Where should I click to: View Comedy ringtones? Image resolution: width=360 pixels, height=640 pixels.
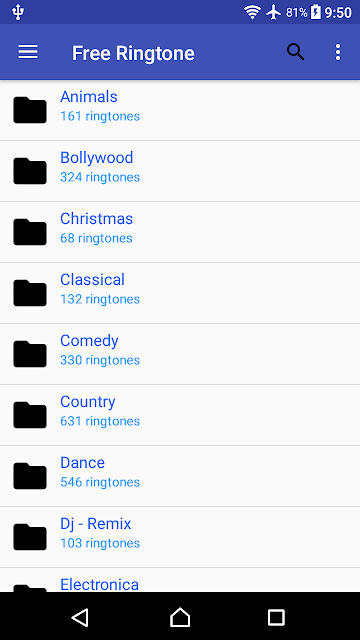click(x=180, y=354)
